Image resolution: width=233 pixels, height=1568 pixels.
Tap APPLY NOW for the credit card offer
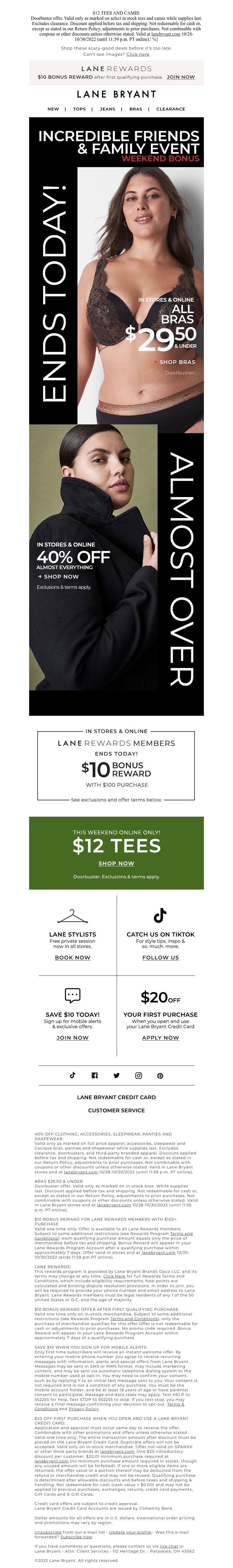[160, 1038]
